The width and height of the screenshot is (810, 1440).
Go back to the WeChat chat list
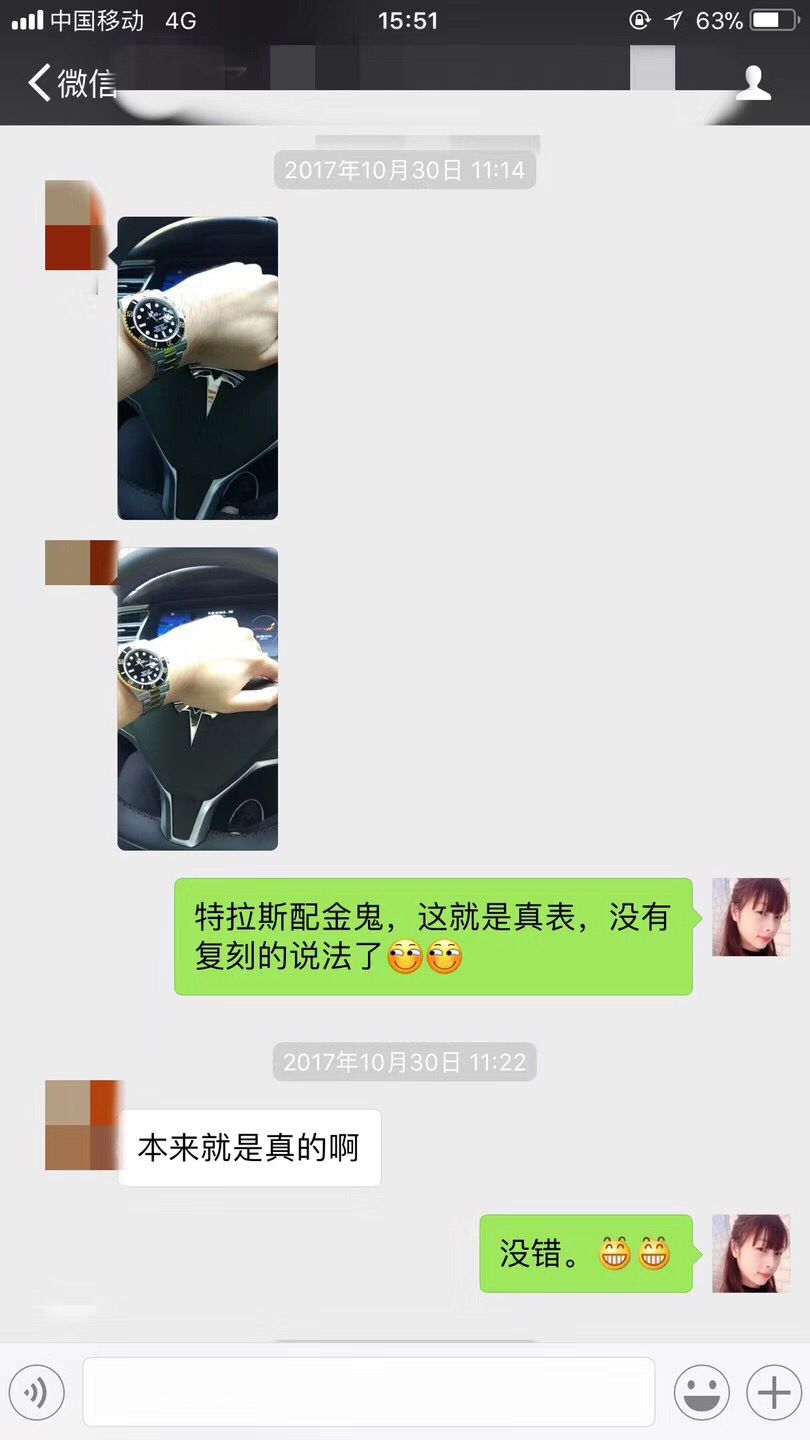(x=70, y=83)
